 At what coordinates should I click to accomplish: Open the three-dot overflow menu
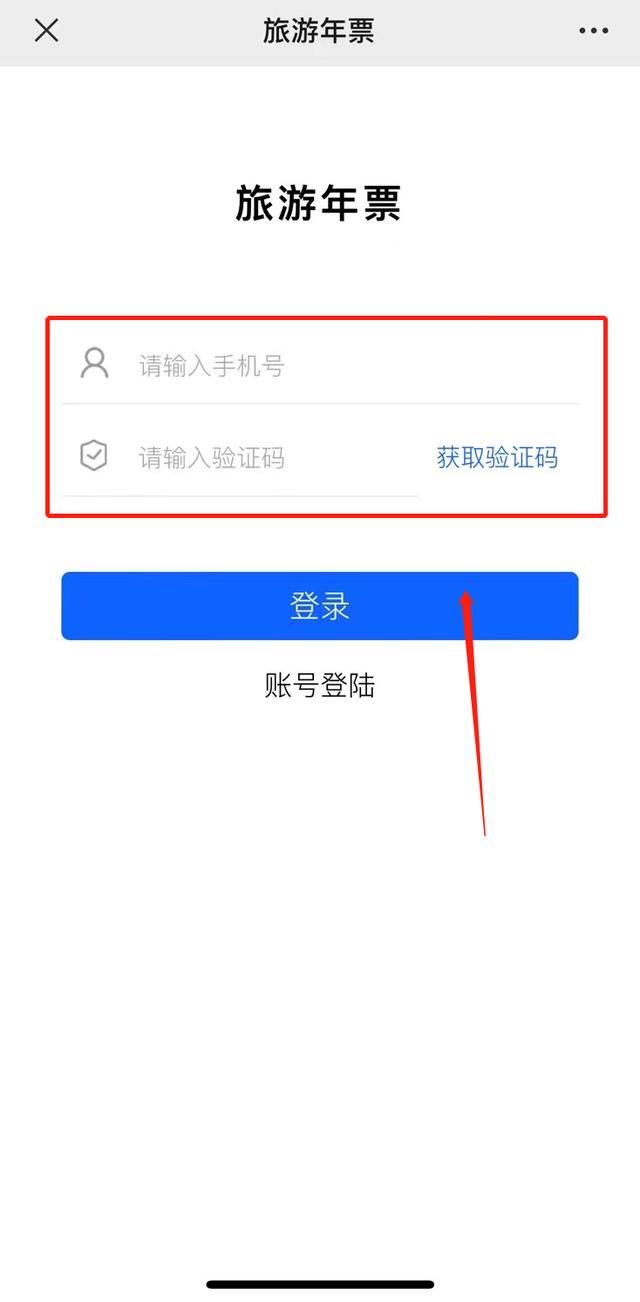coord(593,31)
